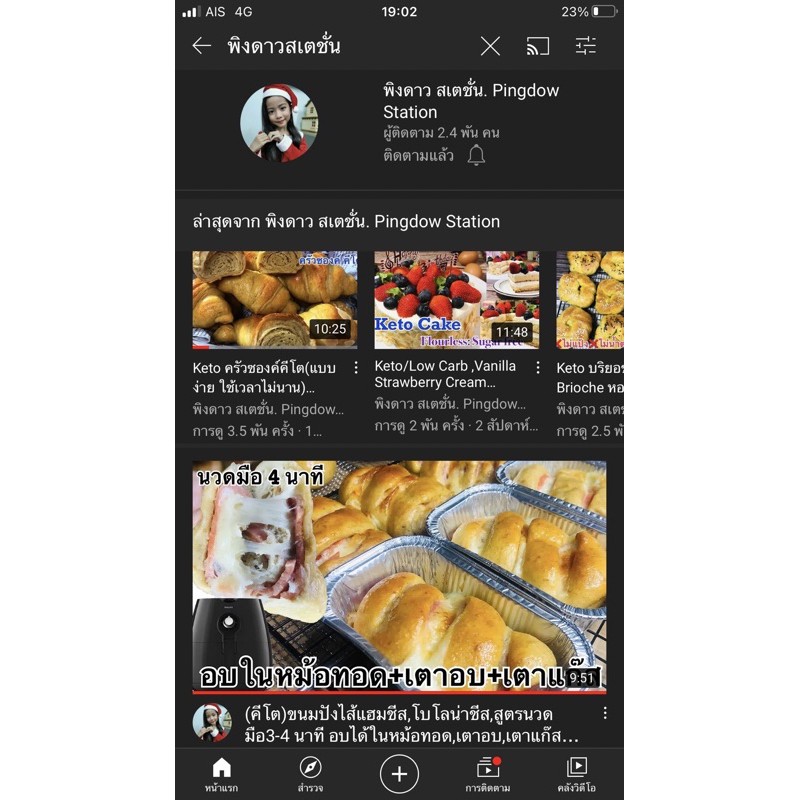800x800 pixels.
Task: Clear the search query with the X
Action: [490, 46]
